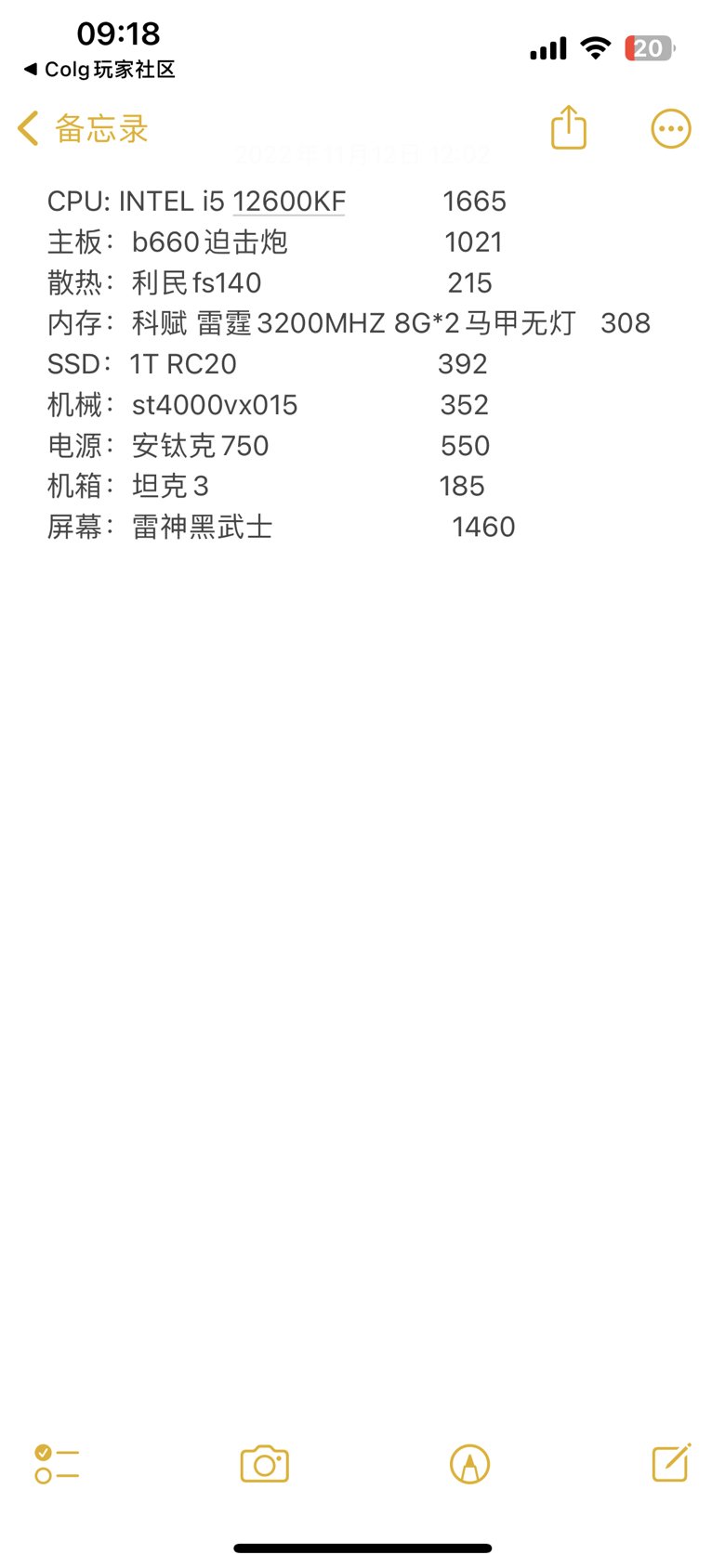The width and height of the screenshot is (725, 1568).
Task: Compose a new note
Action: (671, 1463)
